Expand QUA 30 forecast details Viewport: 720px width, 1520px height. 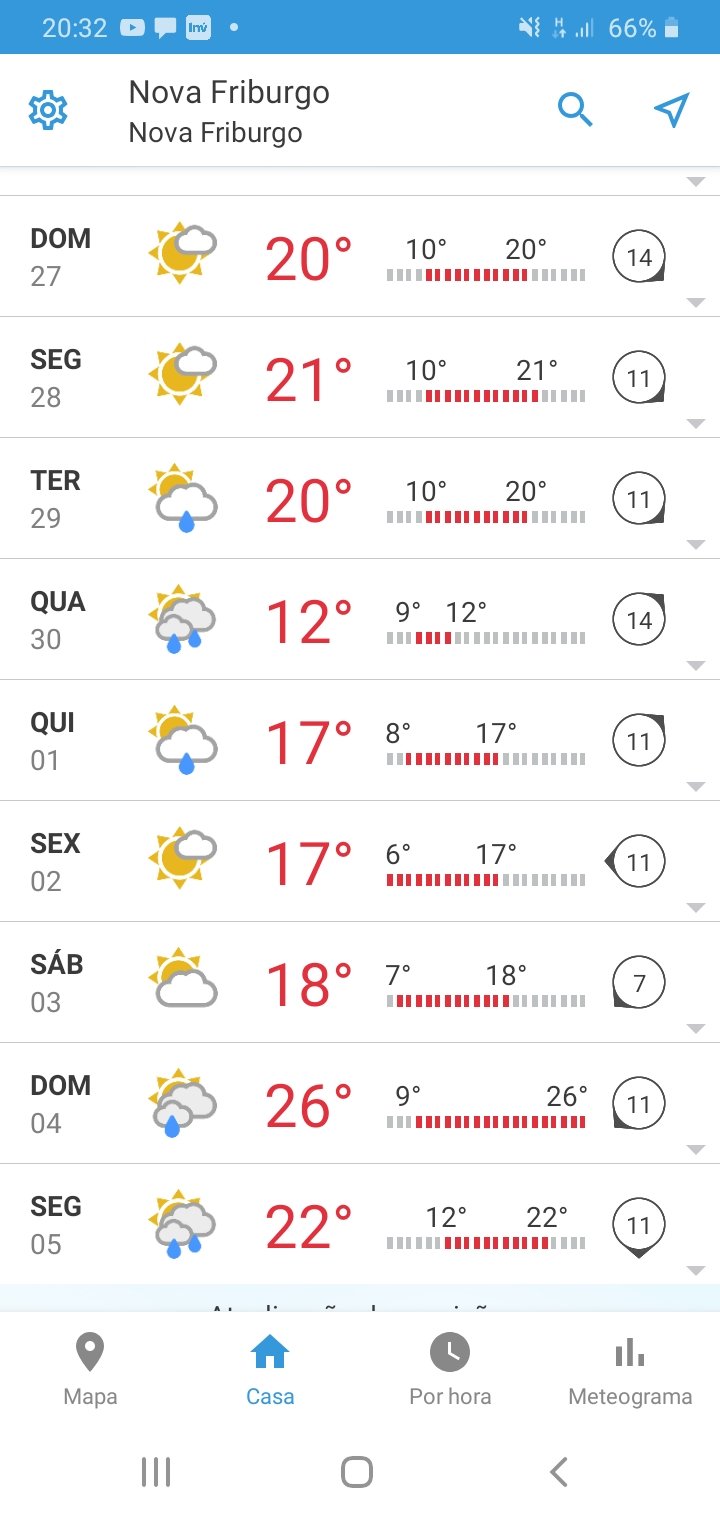[360, 620]
